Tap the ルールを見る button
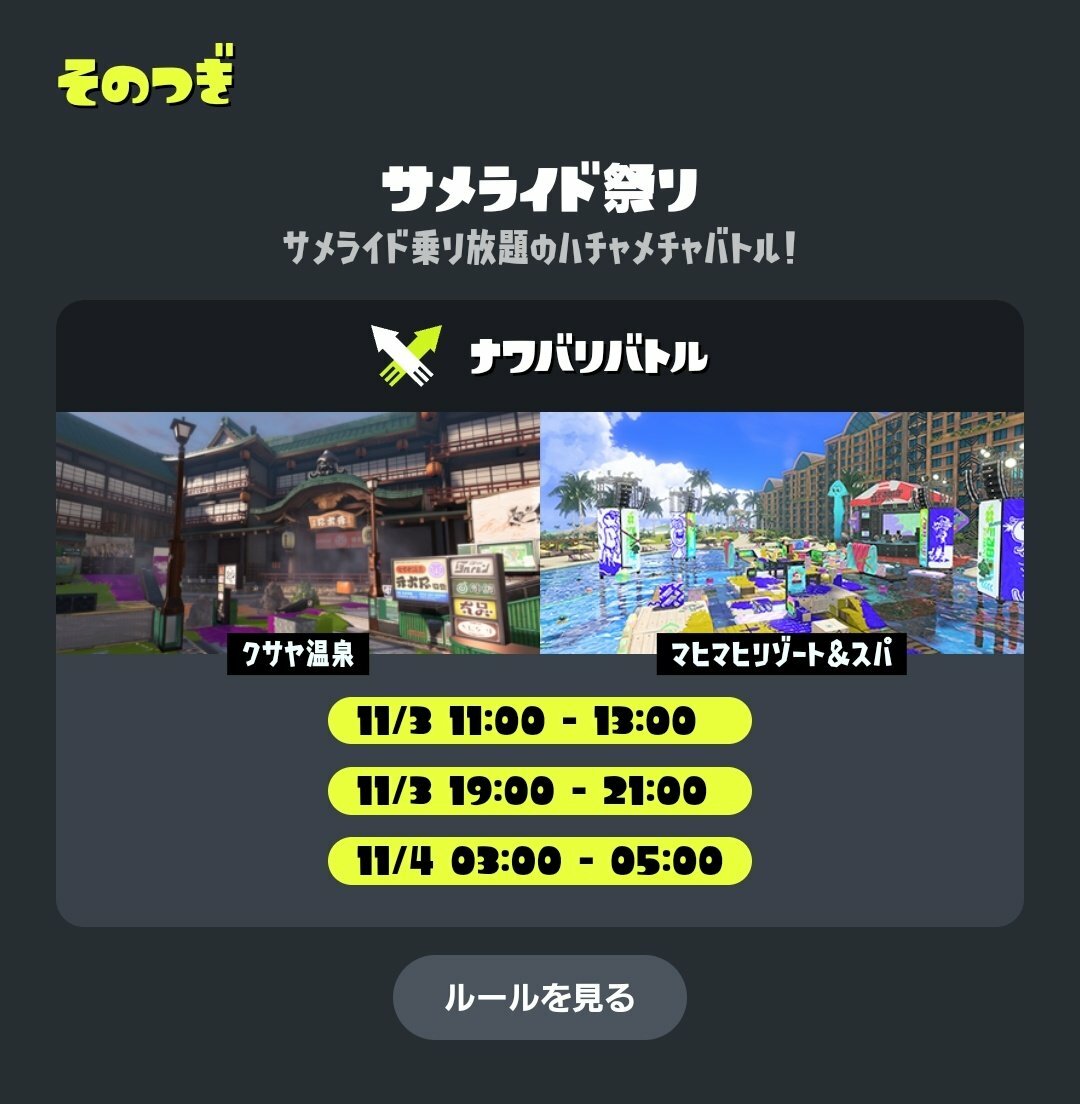1080x1104 pixels. tap(539, 997)
